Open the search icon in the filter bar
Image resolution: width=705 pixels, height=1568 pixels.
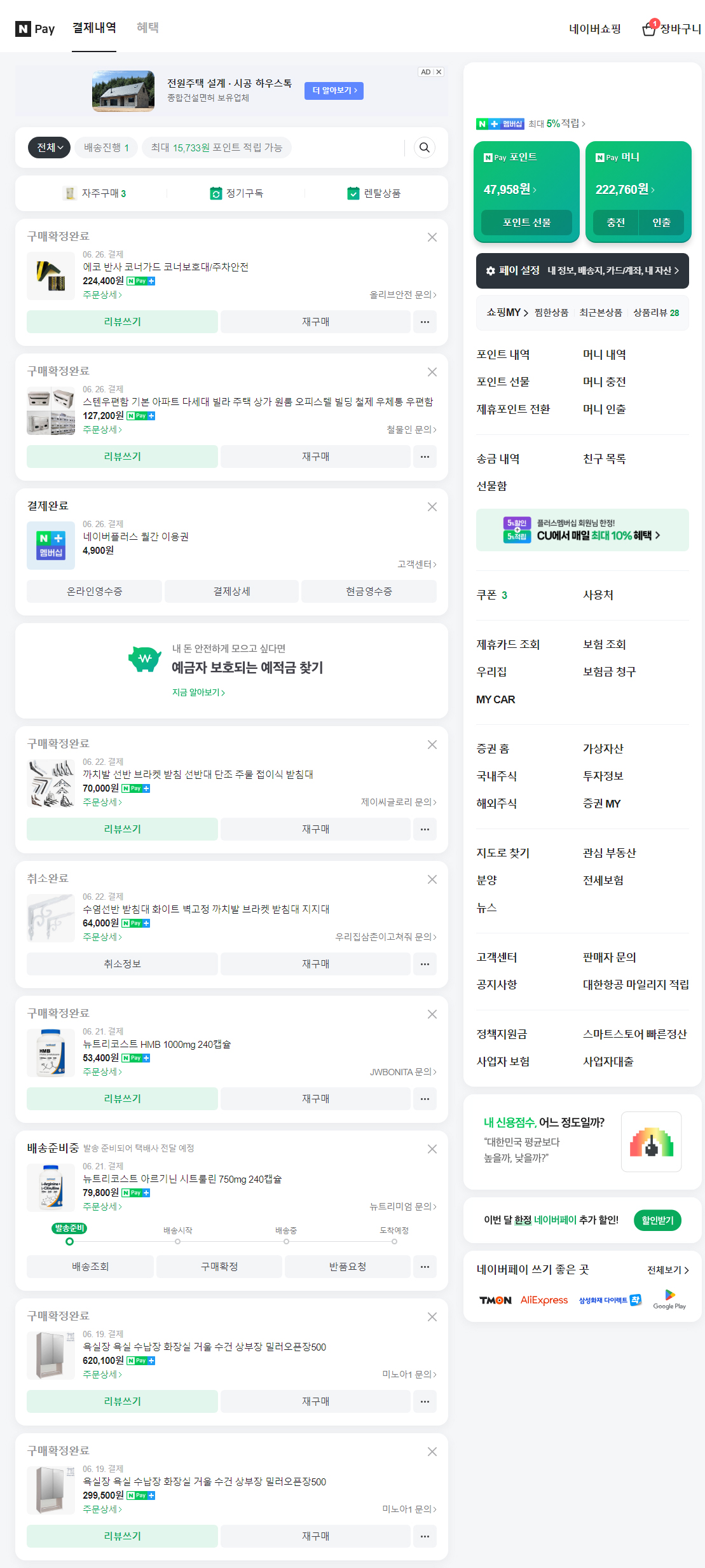pos(424,148)
